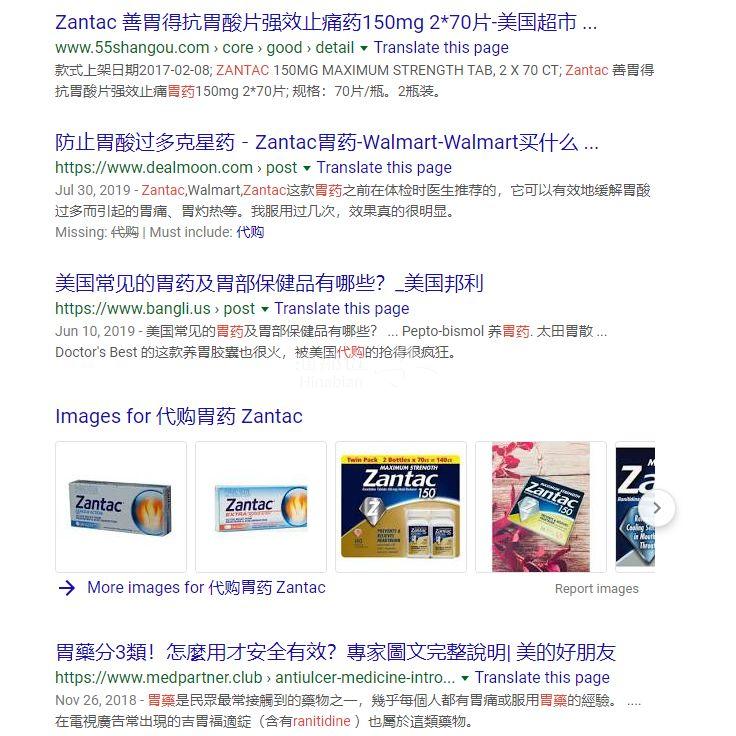Translate the bangli.us result page
The image size is (736, 736).
click(x=341, y=308)
